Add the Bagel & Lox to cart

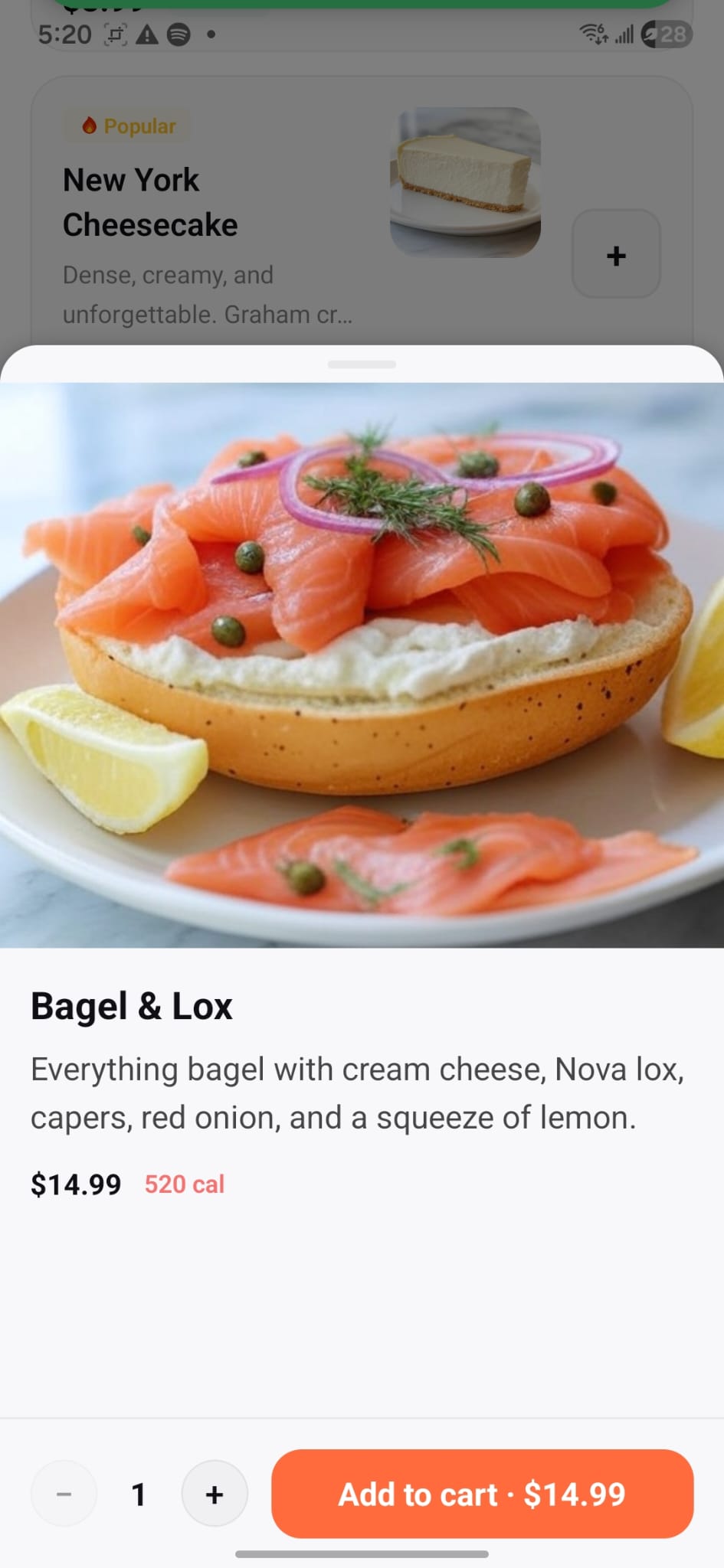(482, 1494)
